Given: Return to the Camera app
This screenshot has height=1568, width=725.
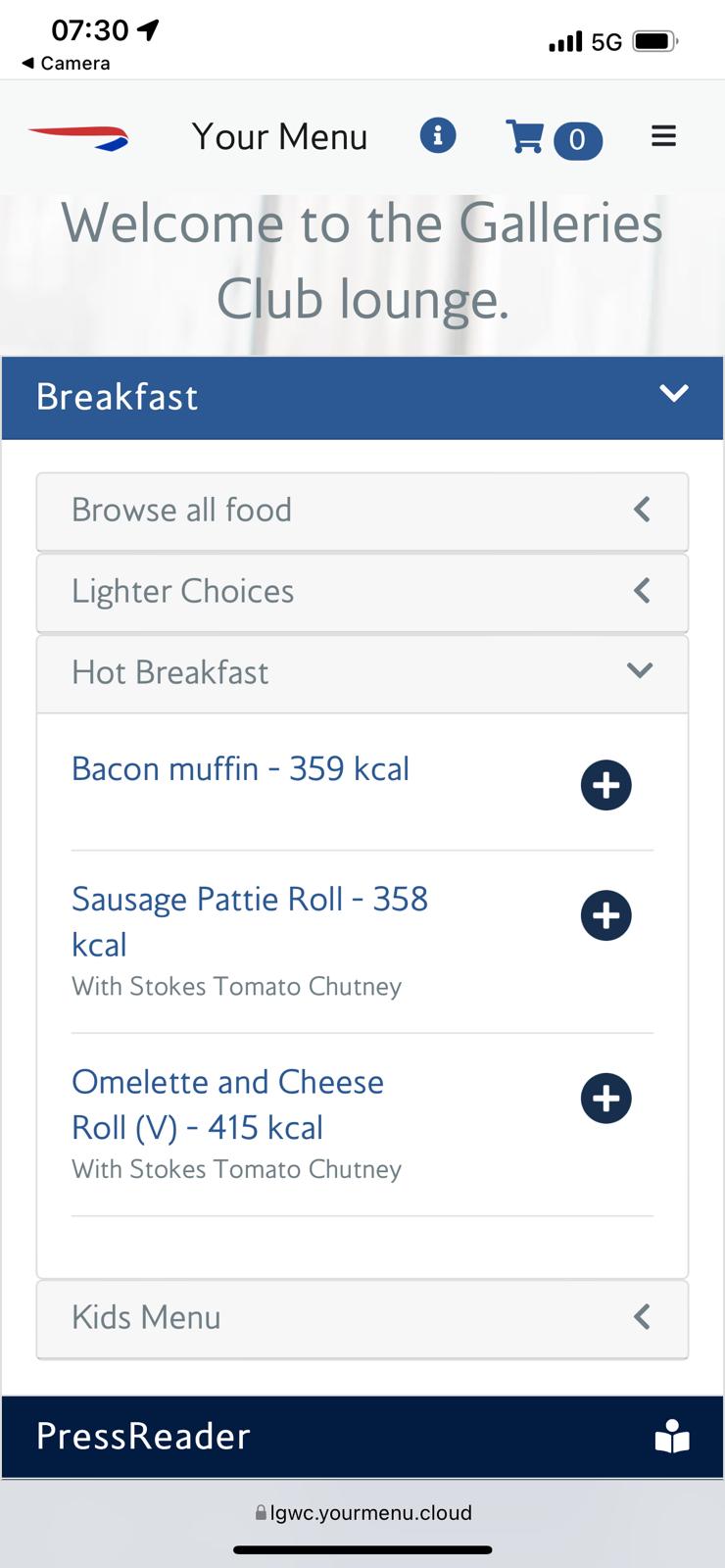Looking at the screenshot, I should tap(66, 64).
